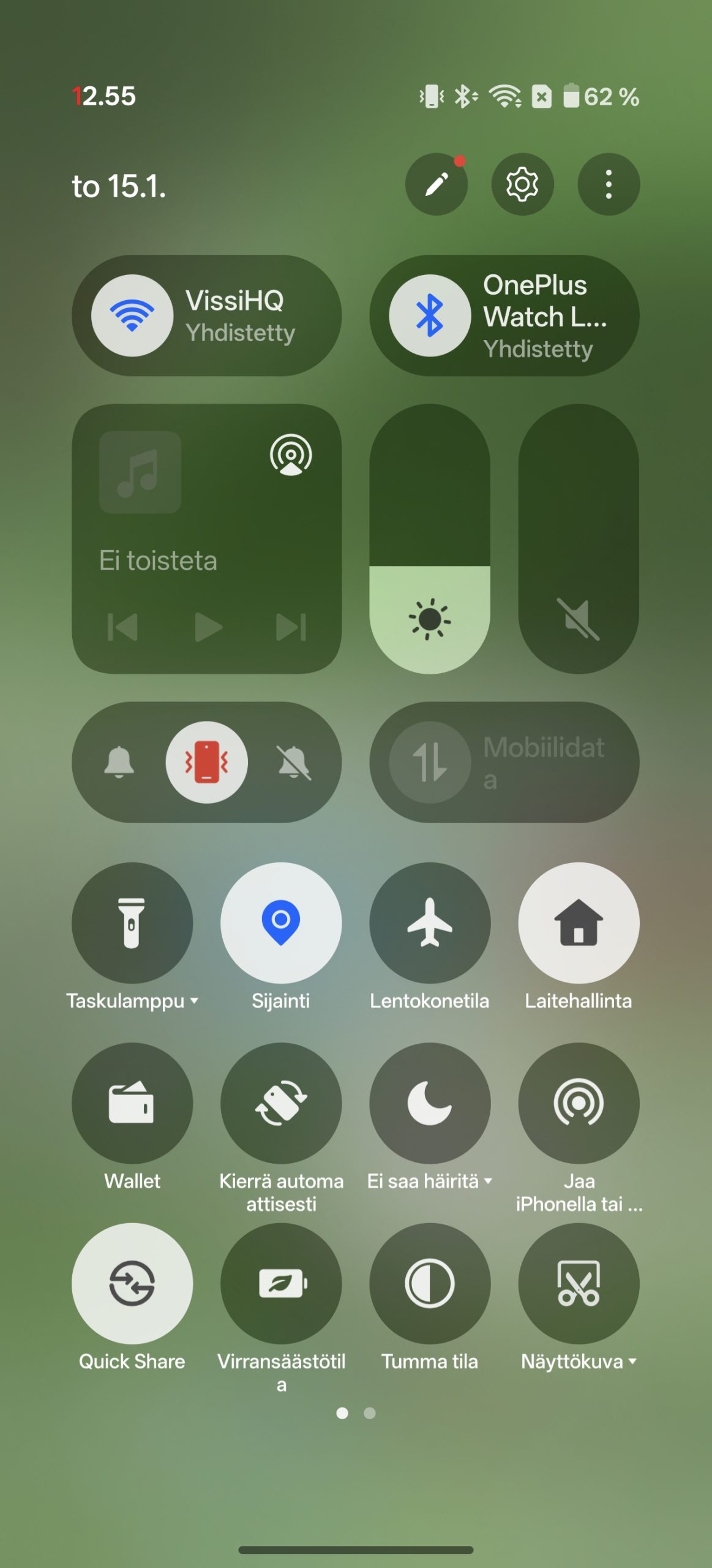Viewport: 712px width, 1568px height.
Task: Open the three-dot overflow menu
Action: coord(609,184)
